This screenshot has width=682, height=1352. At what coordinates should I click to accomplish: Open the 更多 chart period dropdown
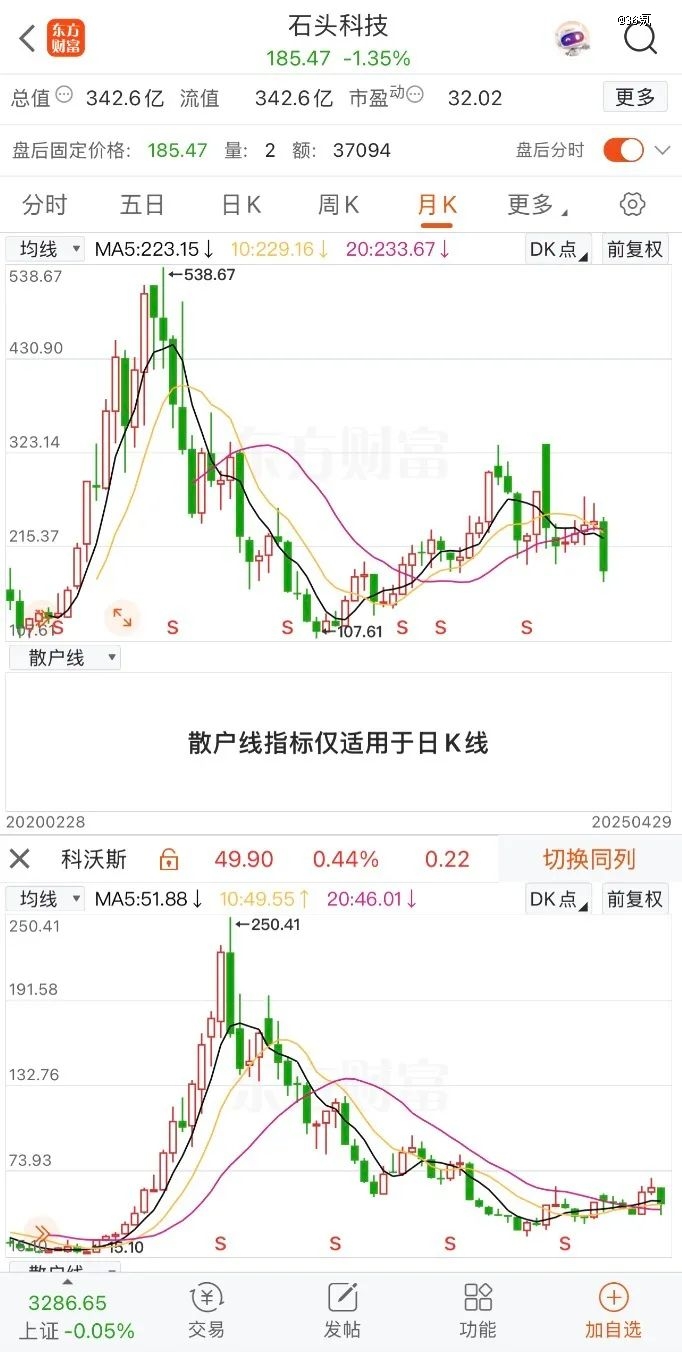tap(537, 205)
